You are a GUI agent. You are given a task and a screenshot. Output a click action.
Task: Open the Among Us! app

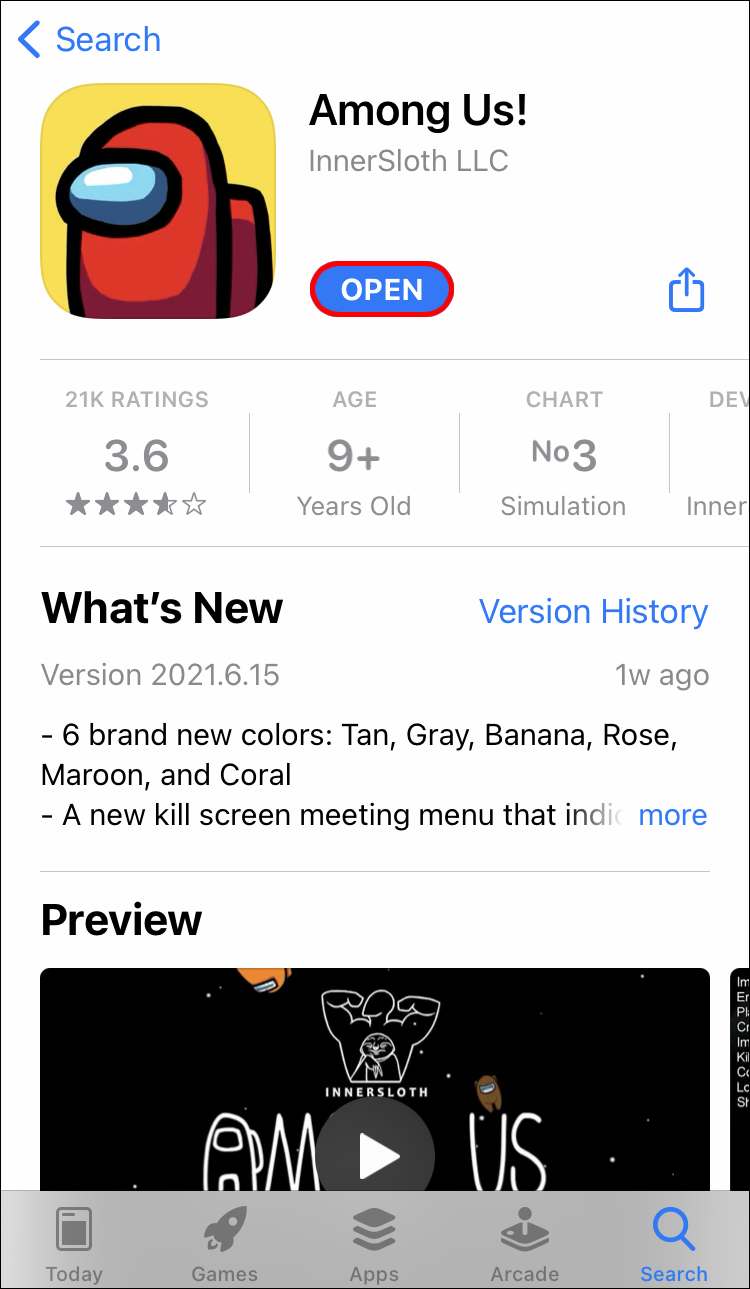coord(382,290)
